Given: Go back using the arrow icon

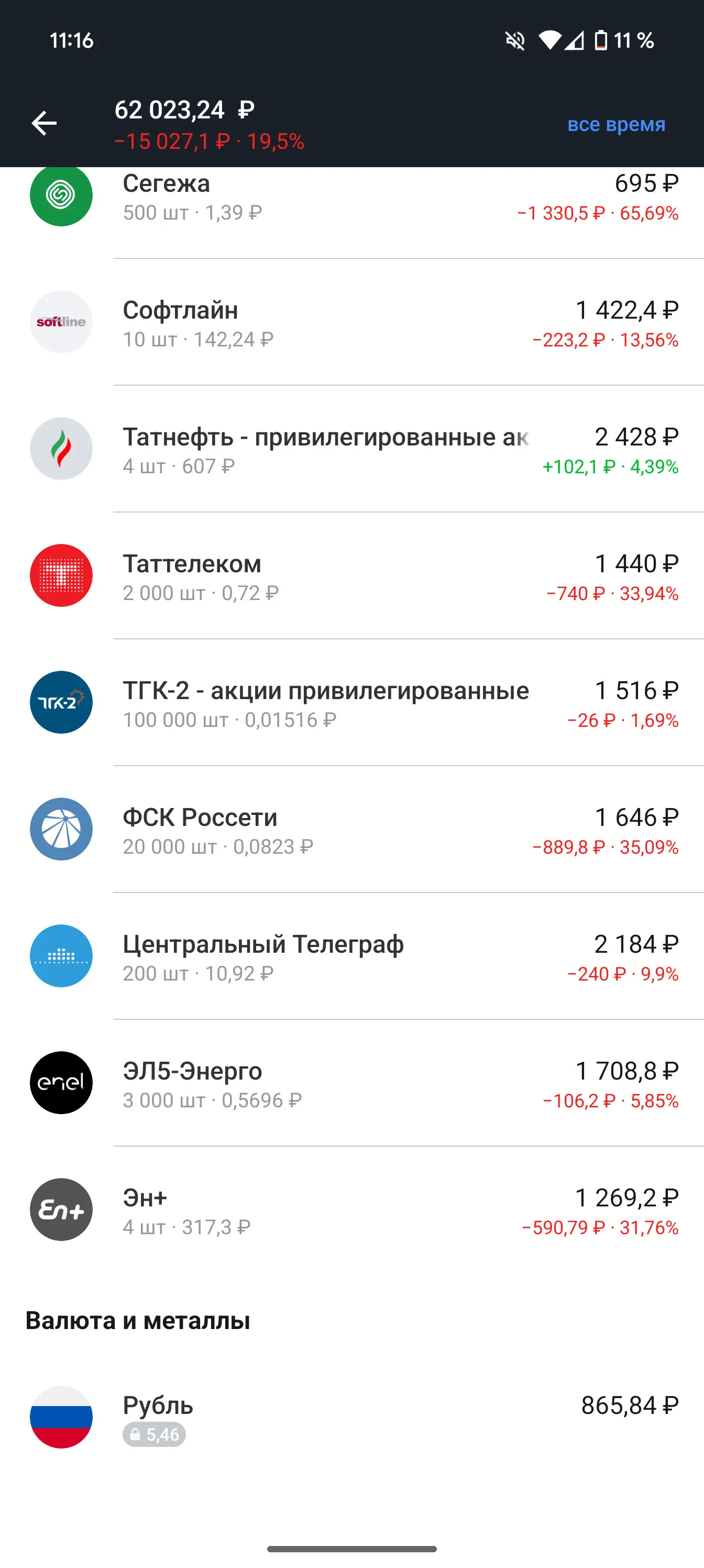Looking at the screenshot, I should tap(44, 124).
